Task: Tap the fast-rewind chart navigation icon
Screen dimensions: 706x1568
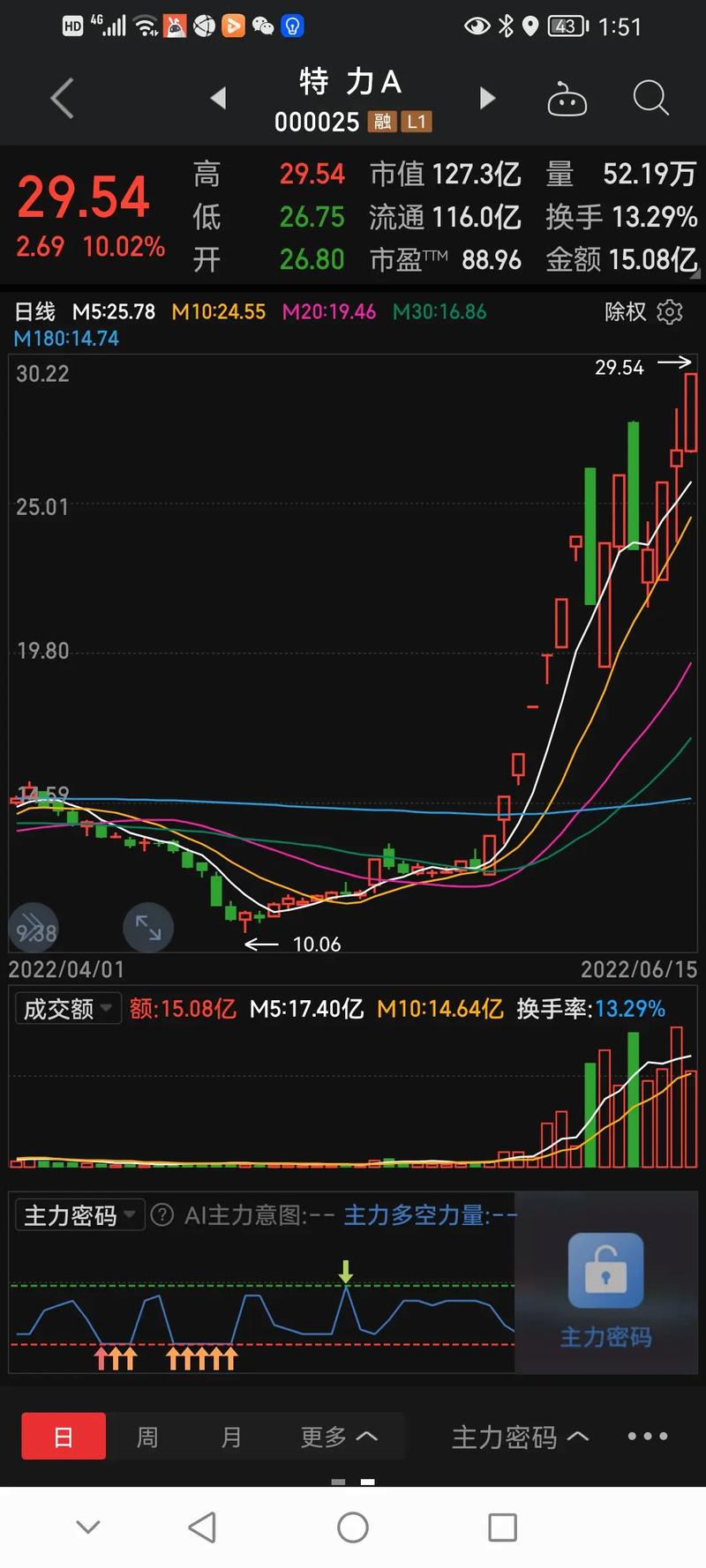Action: click(33, 928)
